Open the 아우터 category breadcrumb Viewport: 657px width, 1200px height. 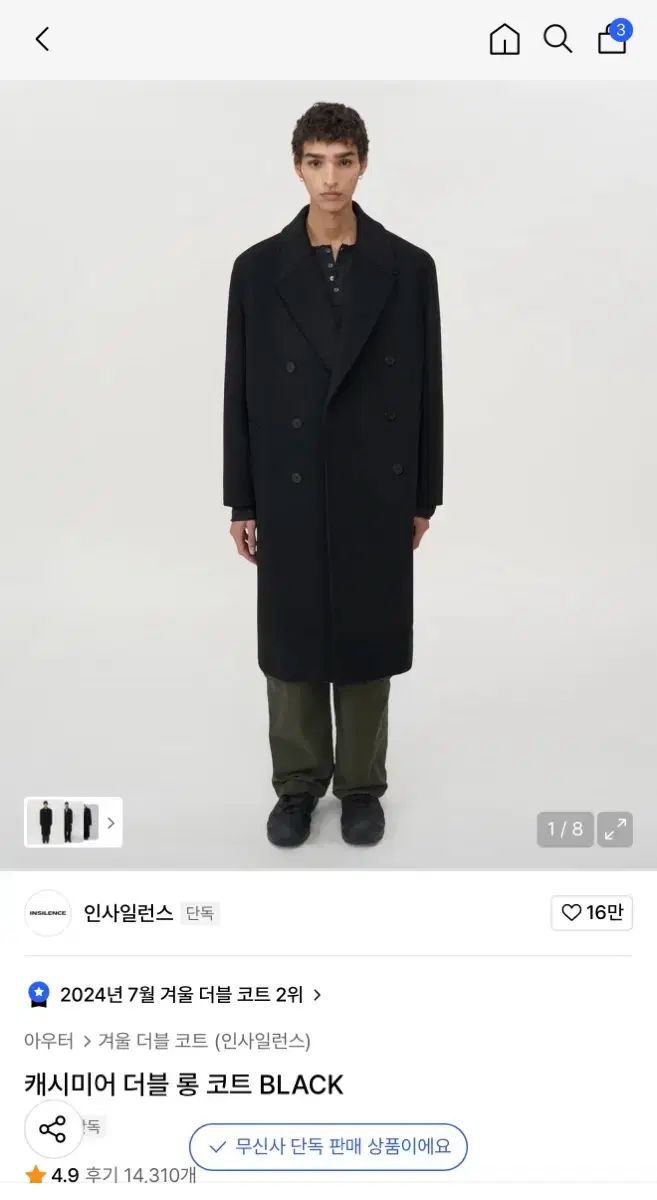tap(49, 1041)
